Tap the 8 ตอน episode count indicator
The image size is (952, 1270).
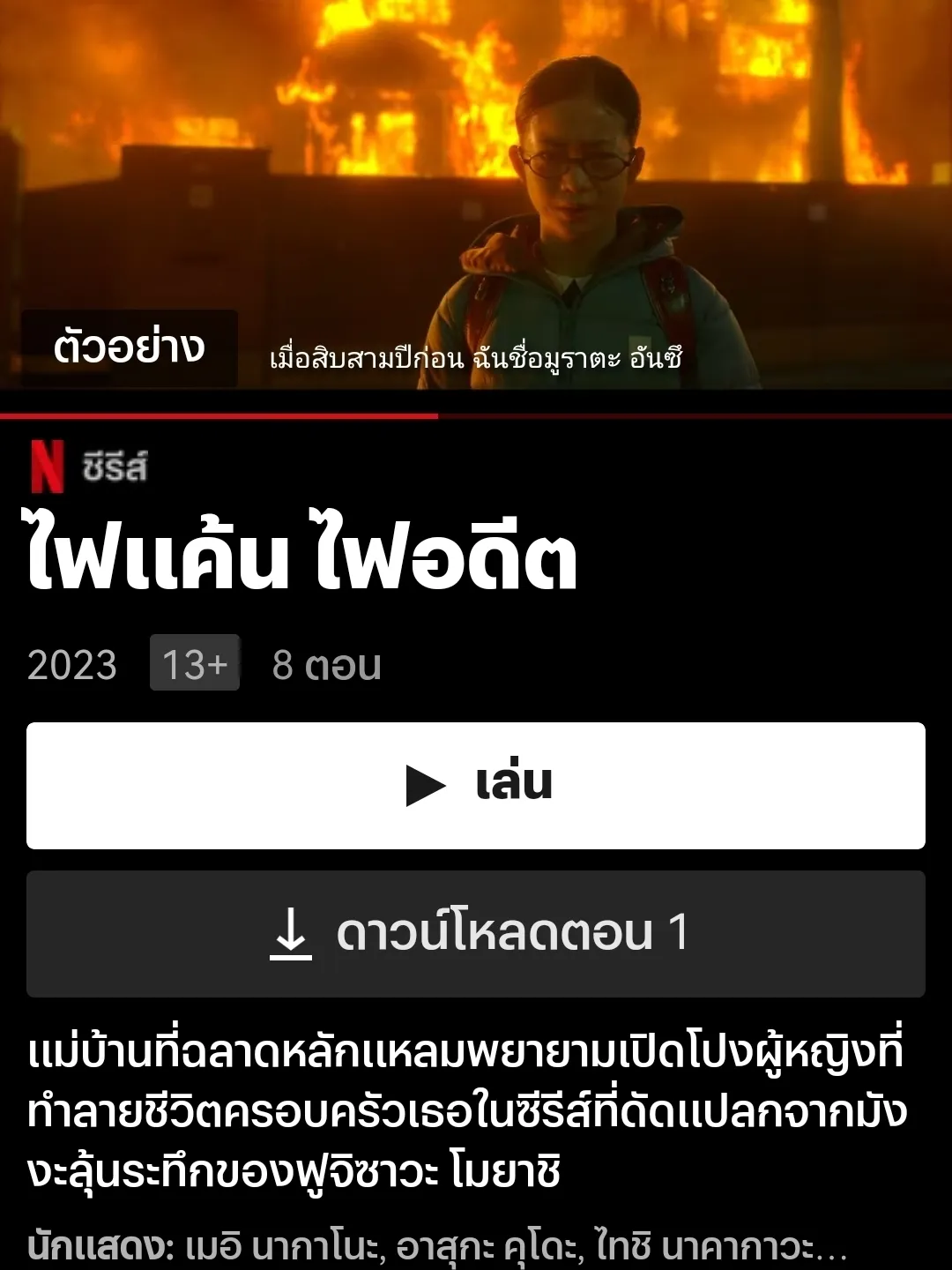click(x=326, y=664)
